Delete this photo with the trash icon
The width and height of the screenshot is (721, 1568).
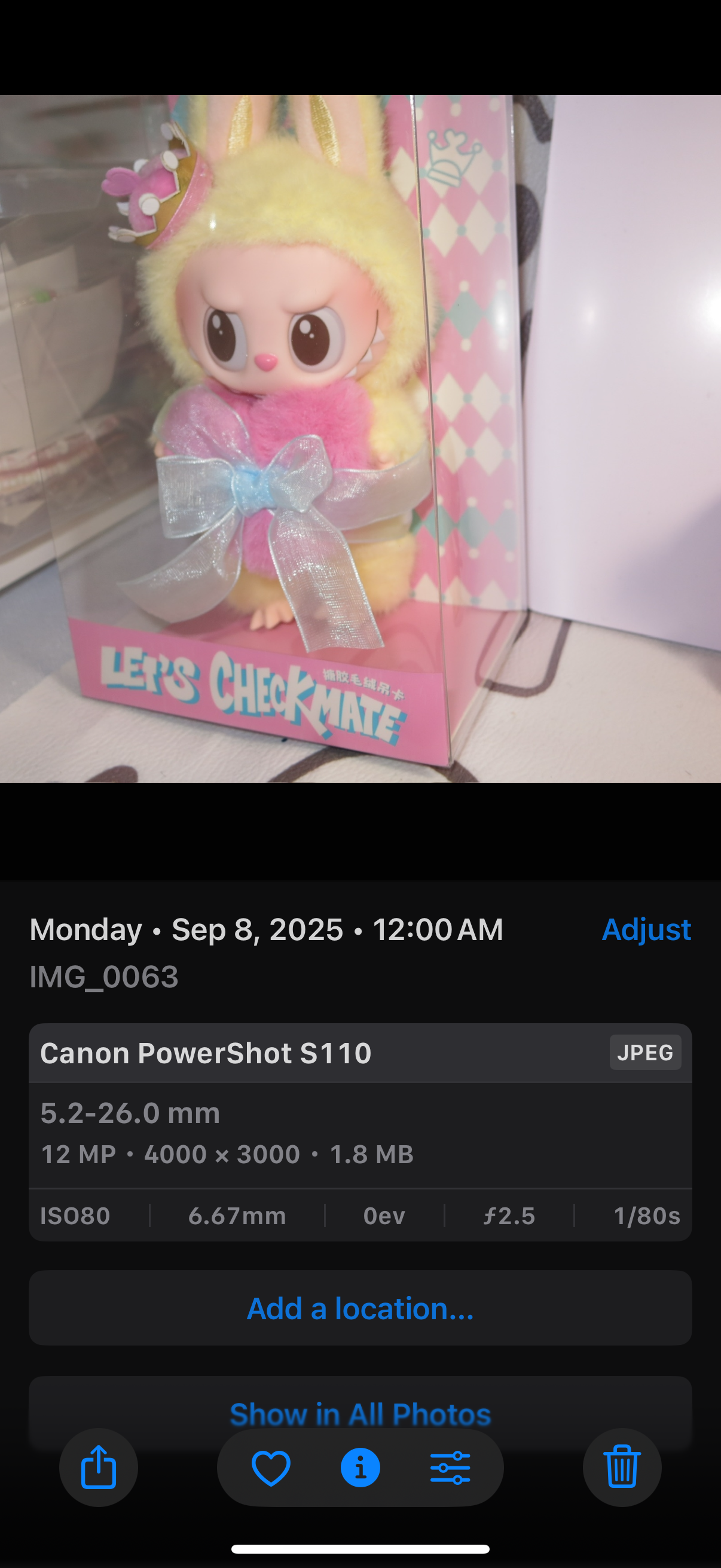tap(622, 1467)
